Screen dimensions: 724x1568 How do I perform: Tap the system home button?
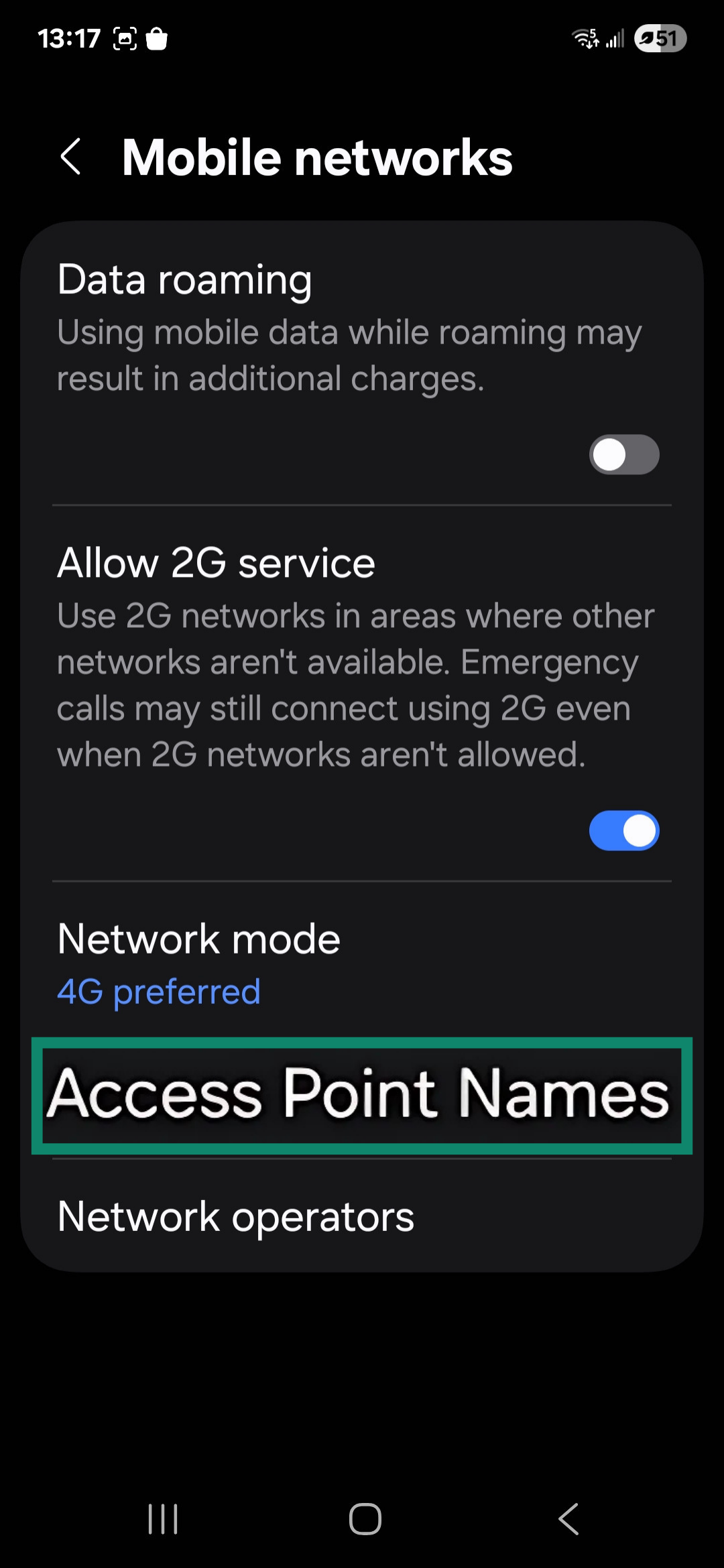click(365, 1518)
